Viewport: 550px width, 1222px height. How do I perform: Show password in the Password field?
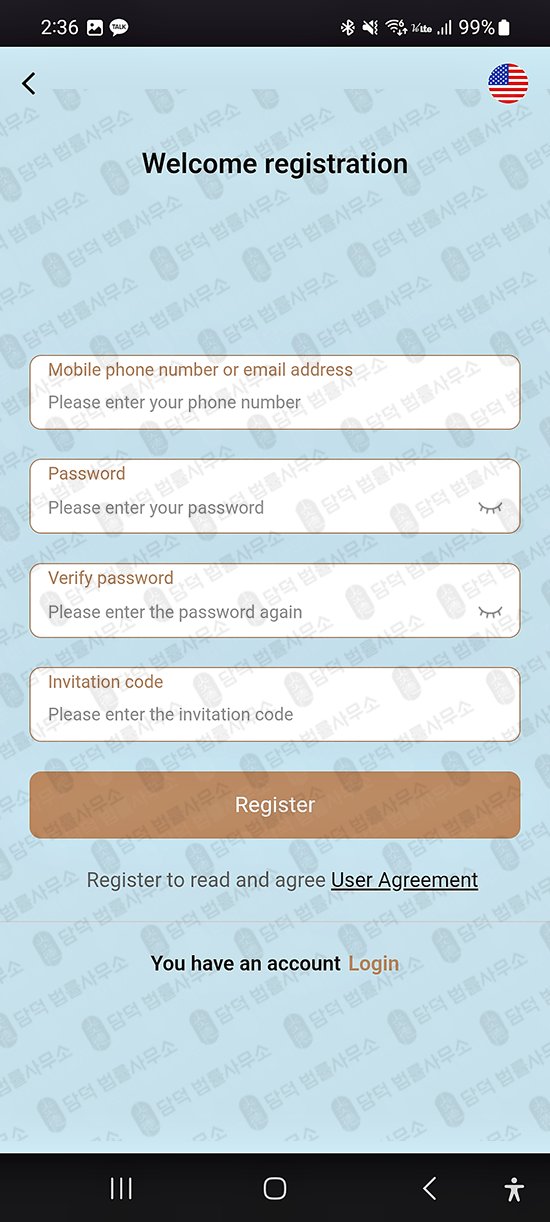[x=489, y=508]
